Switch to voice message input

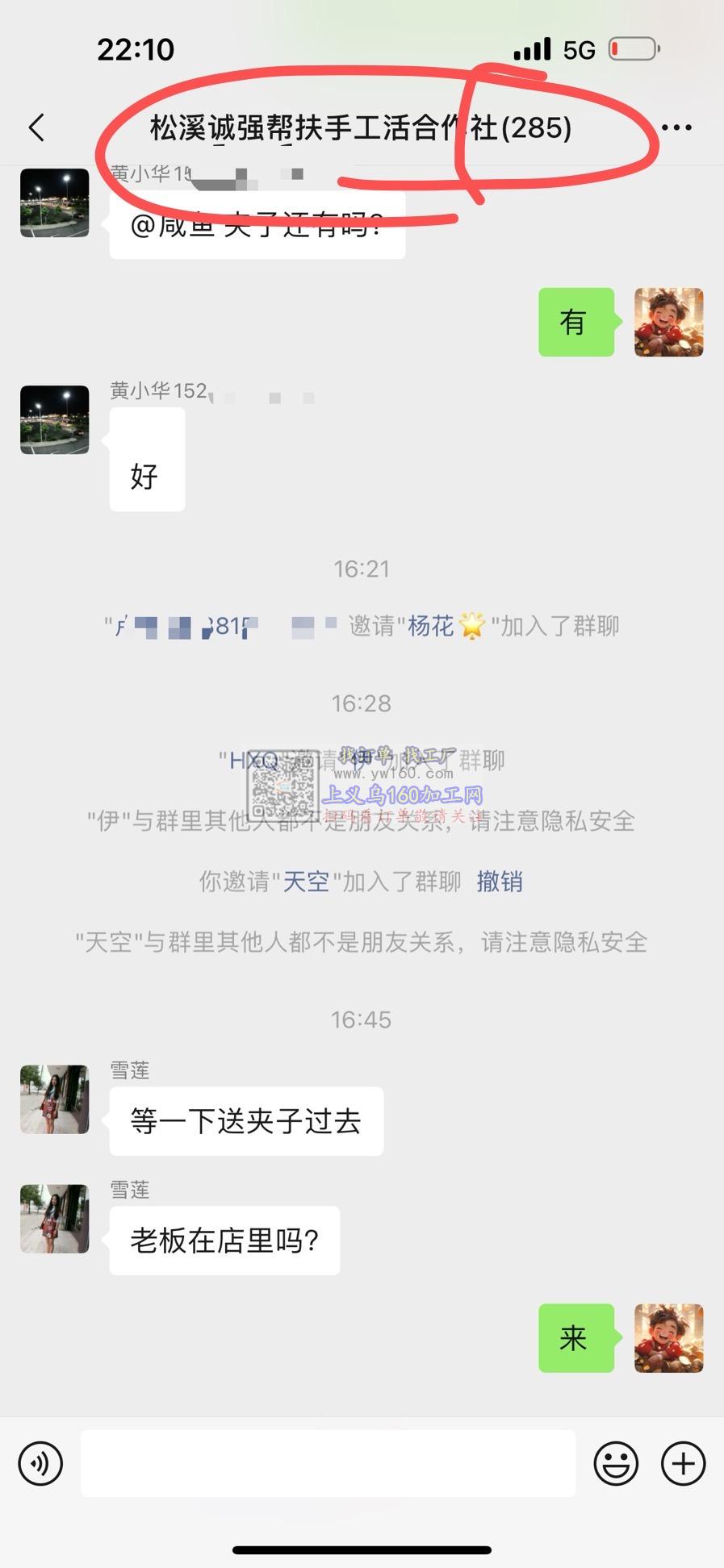(x=40, y=1463)
